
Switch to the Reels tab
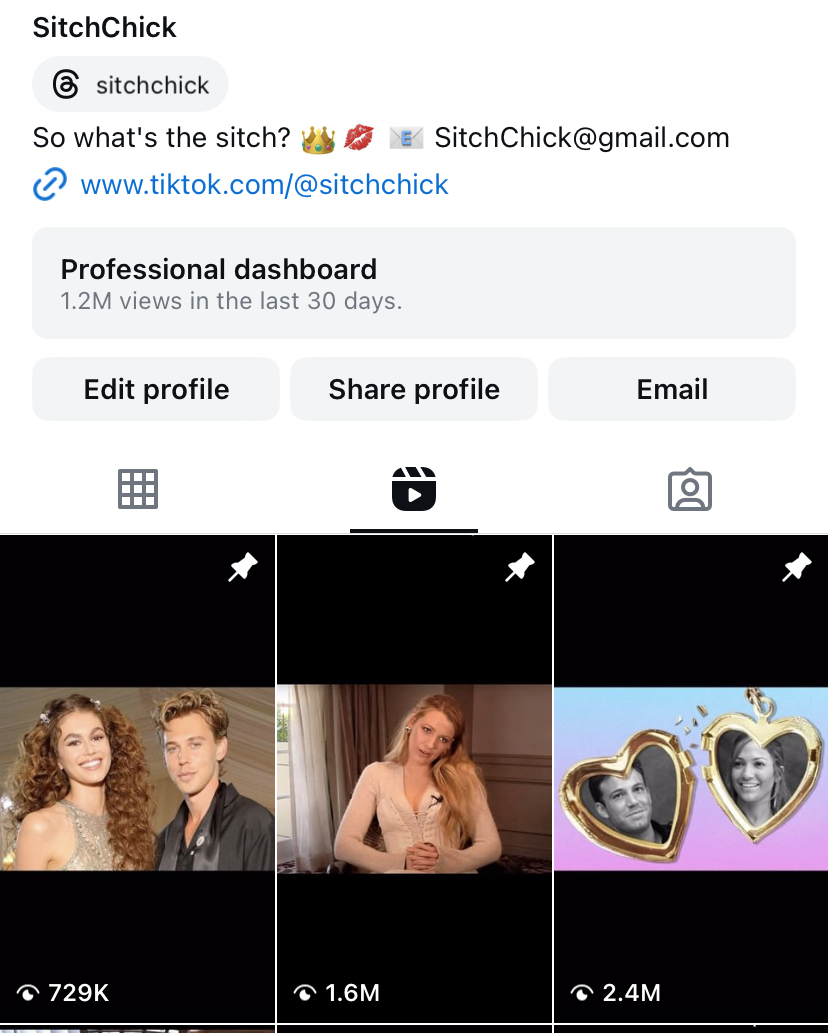coord(414,490)
